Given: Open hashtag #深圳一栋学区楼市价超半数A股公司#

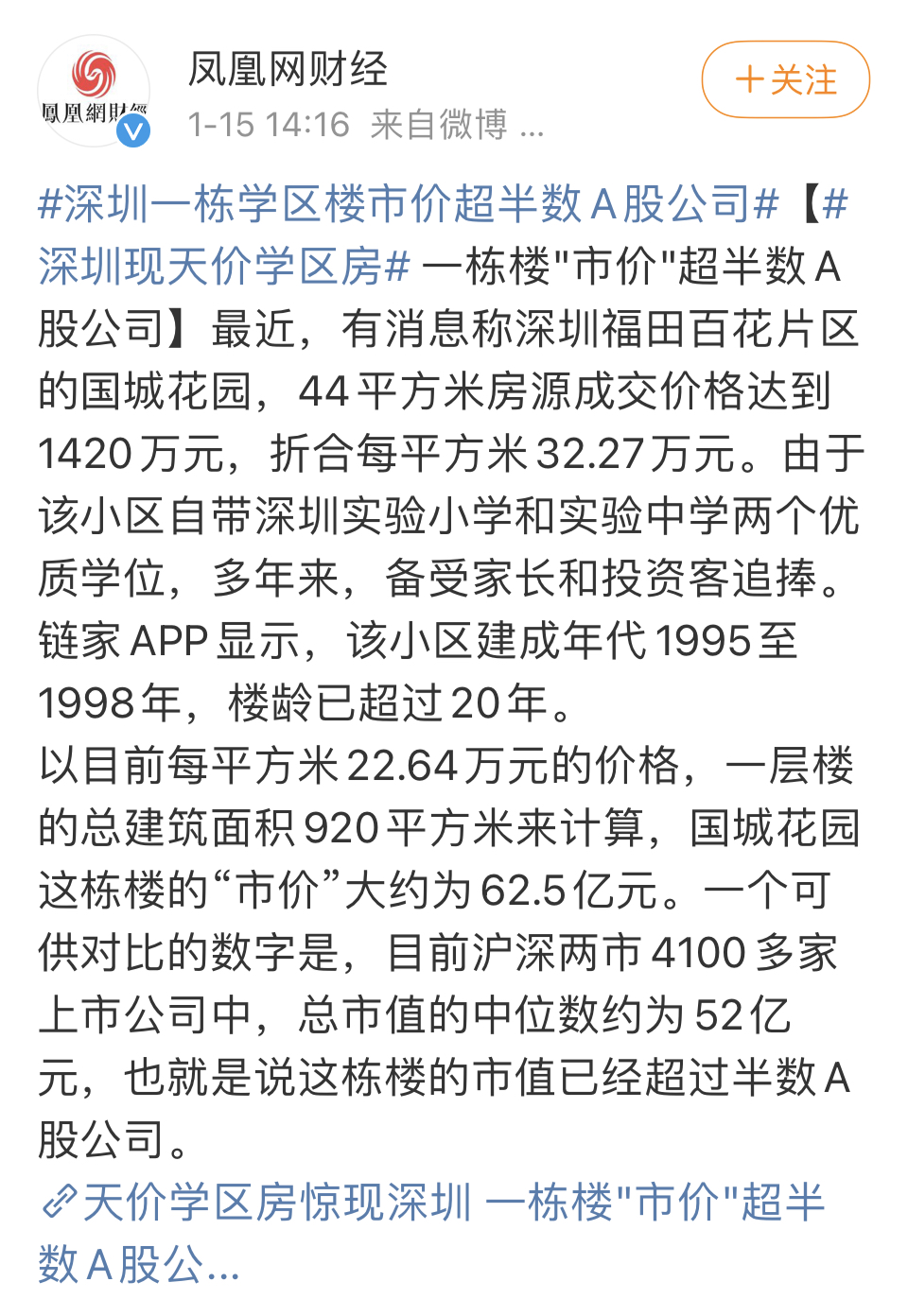Looking at the screenshot, I should (x=407, y=204).
